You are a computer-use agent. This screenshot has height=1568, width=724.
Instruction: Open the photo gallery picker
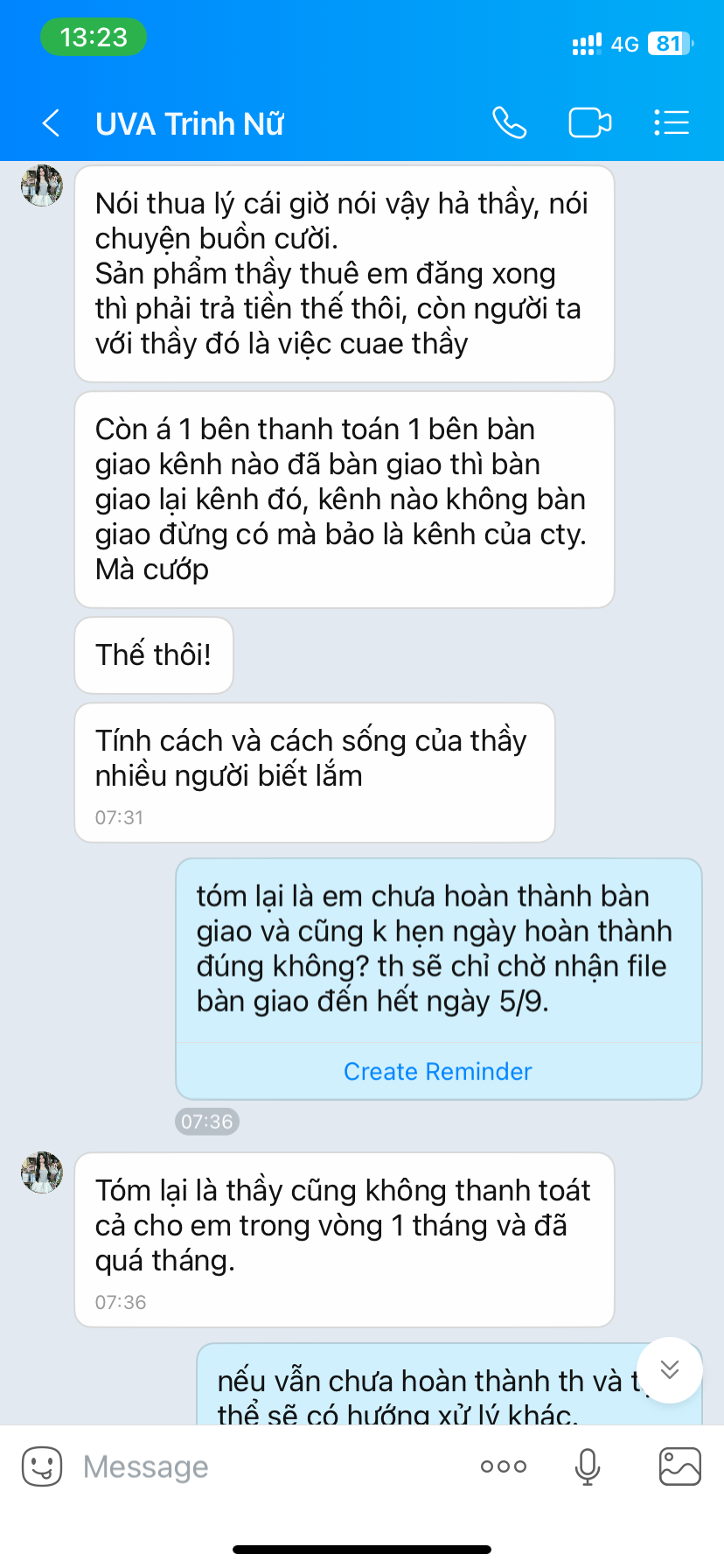tap(680, 1466)
